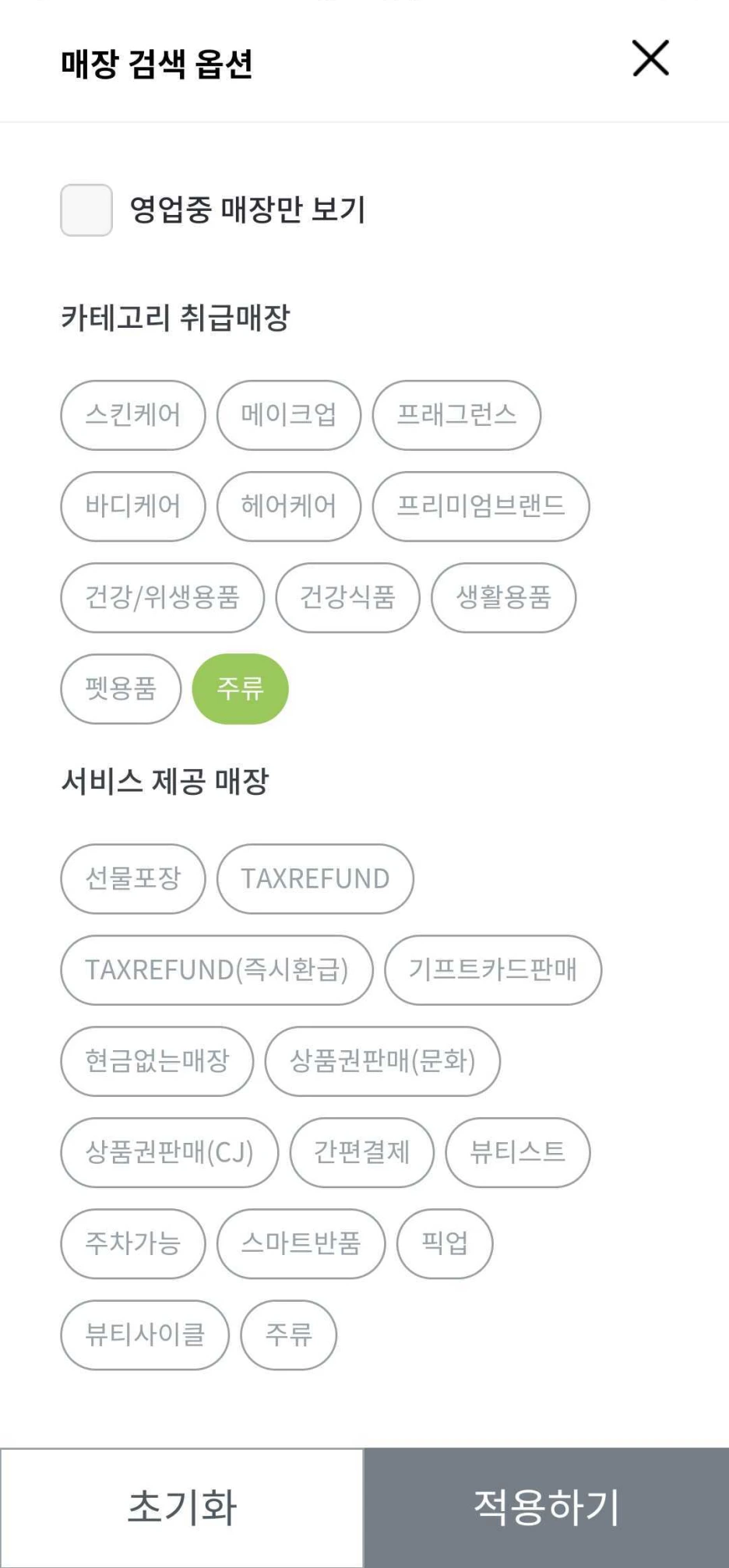Enable the 생활용품 filter
This screenshot has width=729, height=1568.
pos(504,597)
